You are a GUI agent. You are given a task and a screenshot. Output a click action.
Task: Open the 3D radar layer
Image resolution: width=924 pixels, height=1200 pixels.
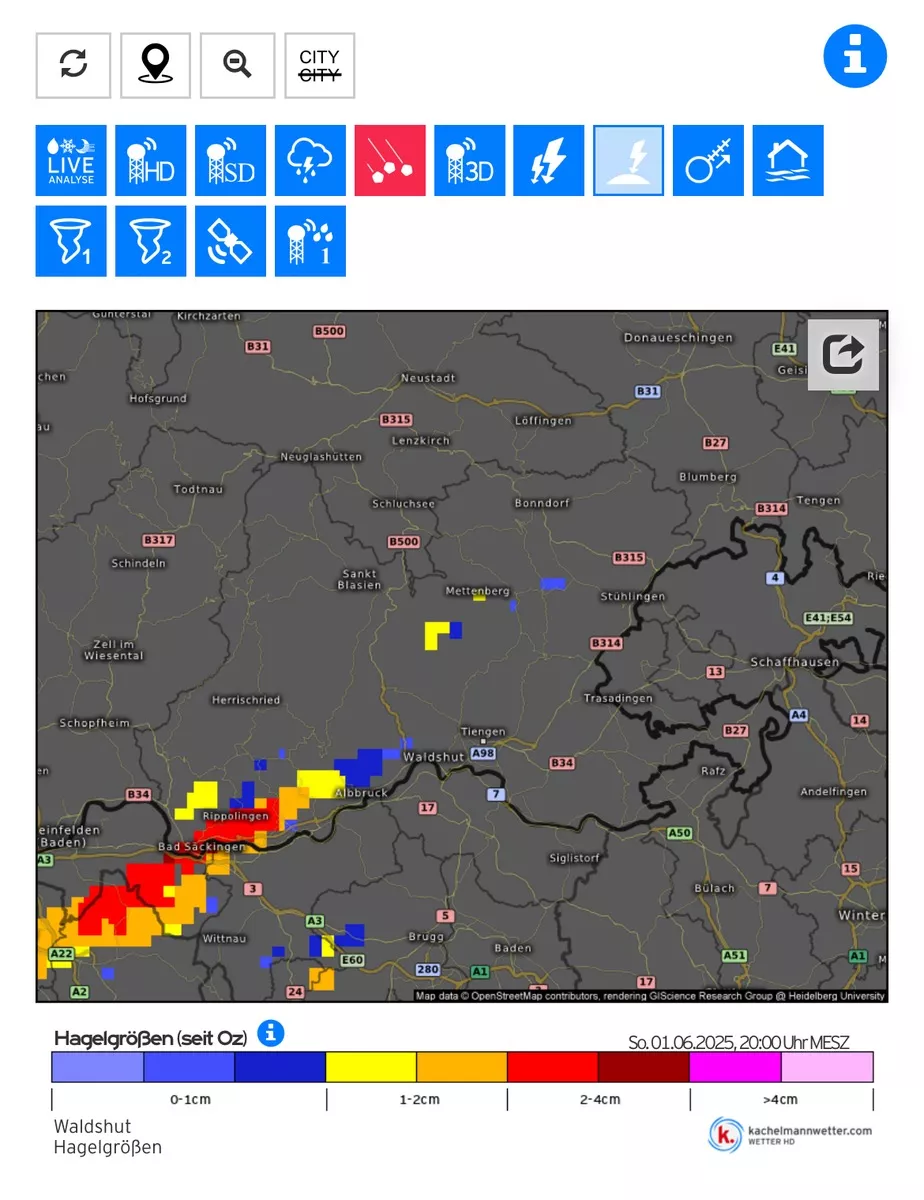coord(469,160)
